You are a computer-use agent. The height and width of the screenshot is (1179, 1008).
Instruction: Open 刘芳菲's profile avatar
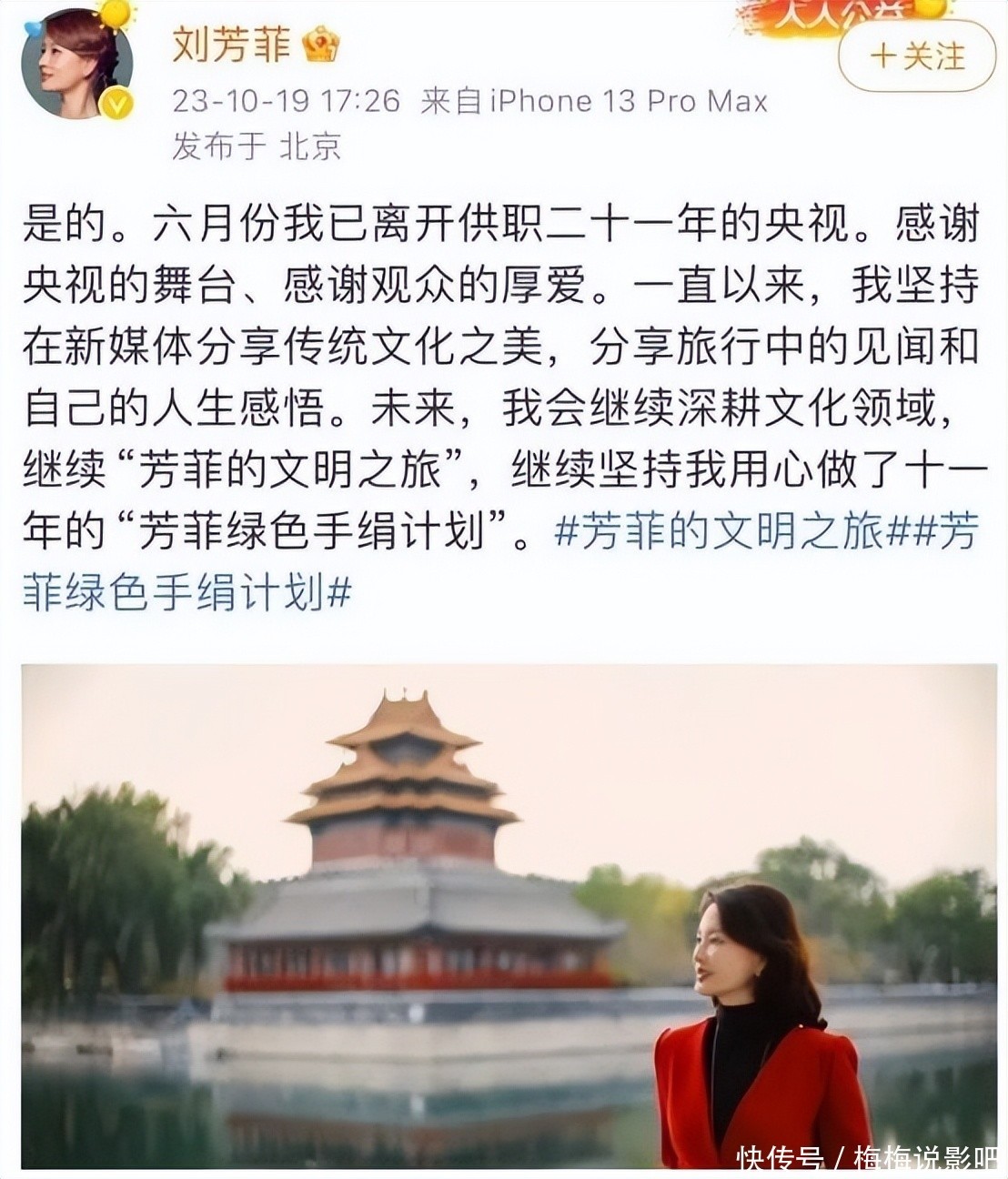pos(76,64)
